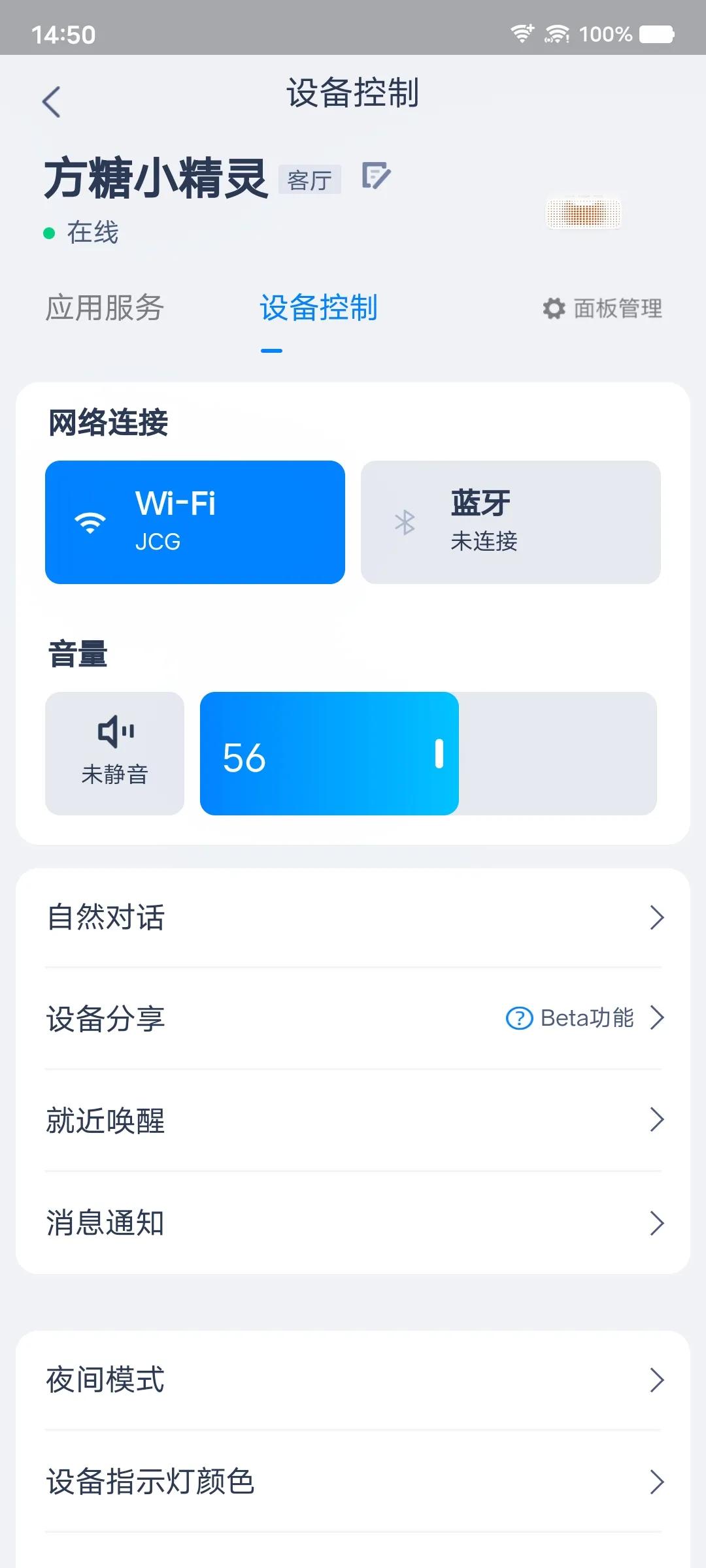Open 设备指示灯颜色 settings
Image resolution: width=706 pixels, height=1568 pixels.
(353, 1481)
